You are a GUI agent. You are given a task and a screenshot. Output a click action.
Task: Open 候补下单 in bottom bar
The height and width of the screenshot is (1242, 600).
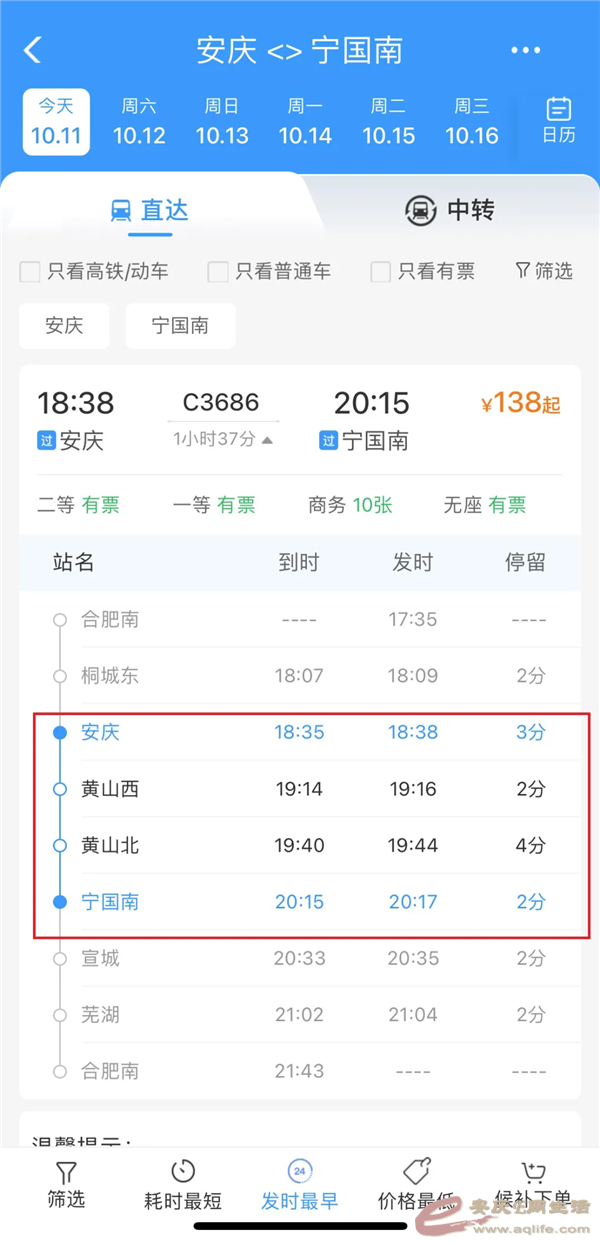[x=532, y=1184]
